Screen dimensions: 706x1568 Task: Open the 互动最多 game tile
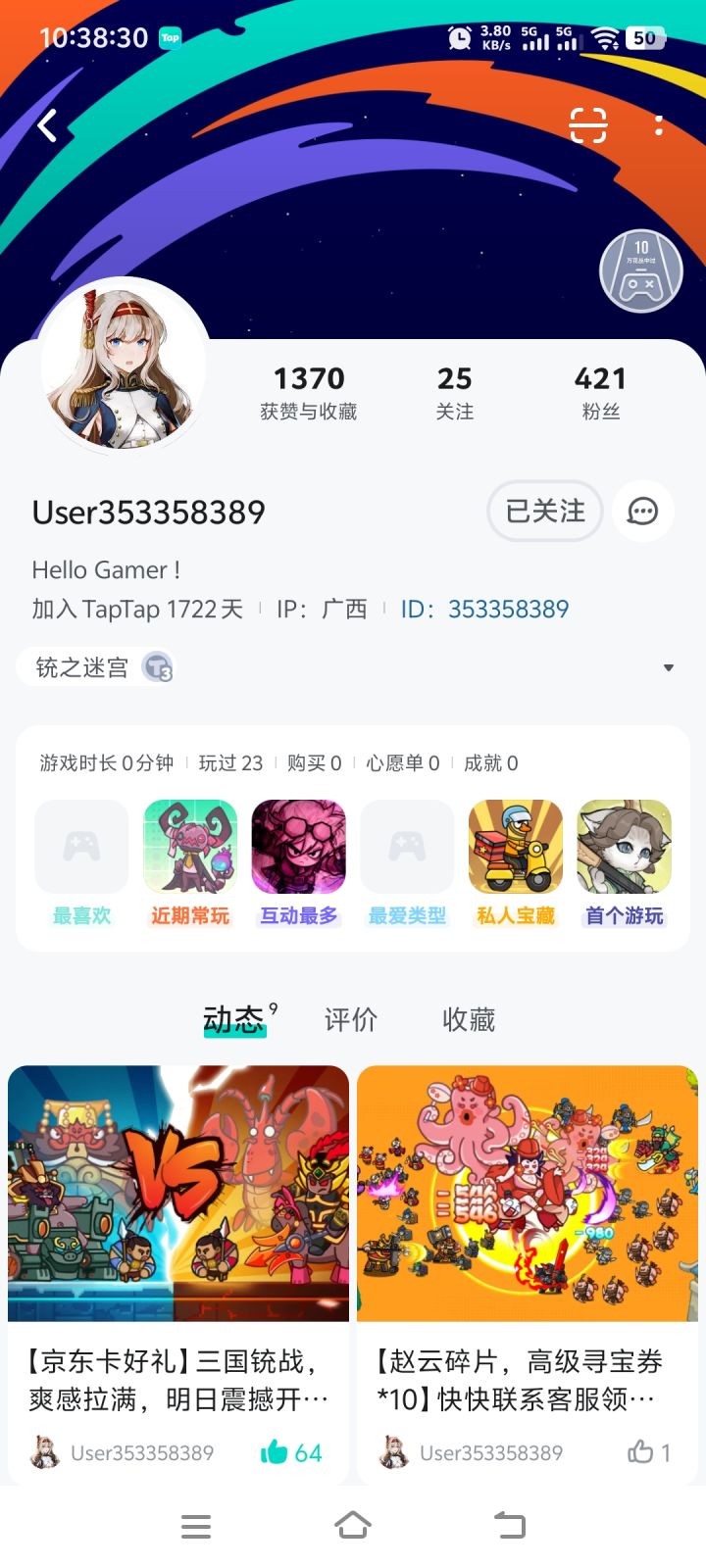(x=298, y=846)
